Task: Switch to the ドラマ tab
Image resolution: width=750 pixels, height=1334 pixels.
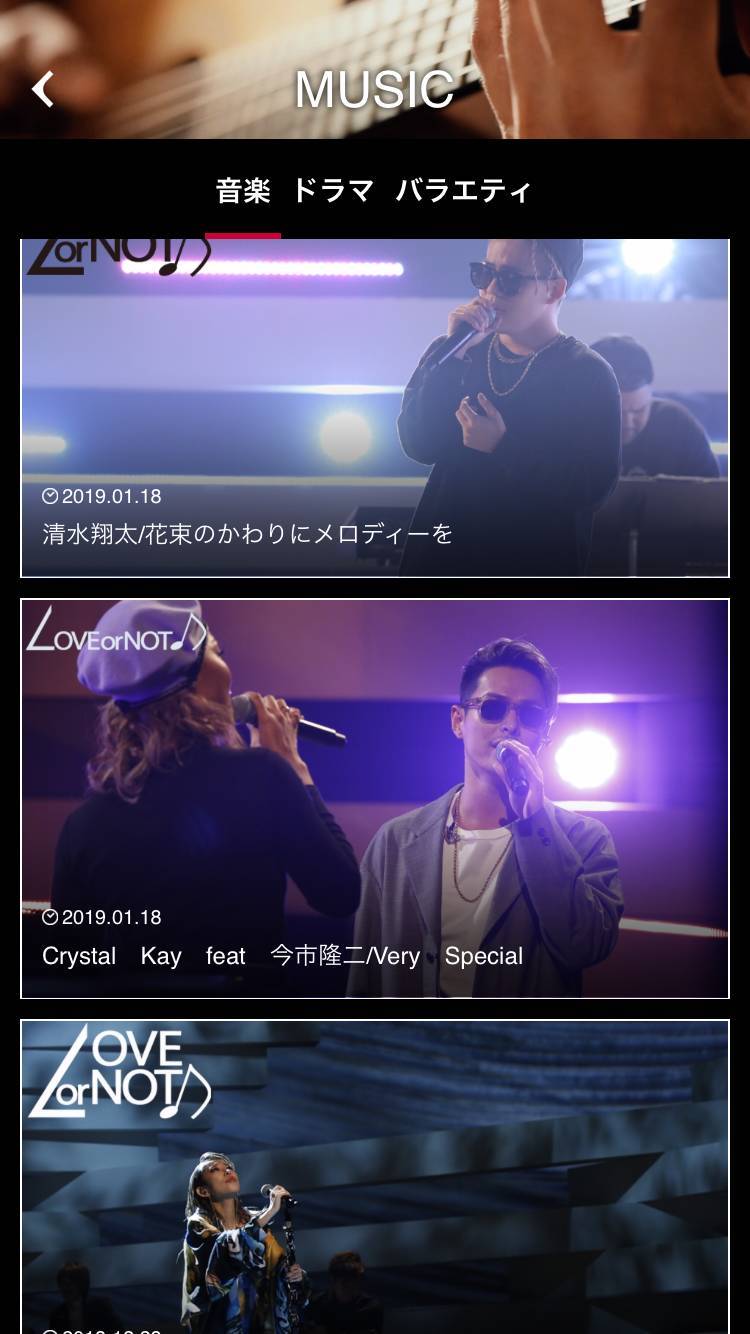Action: [333, 191]
